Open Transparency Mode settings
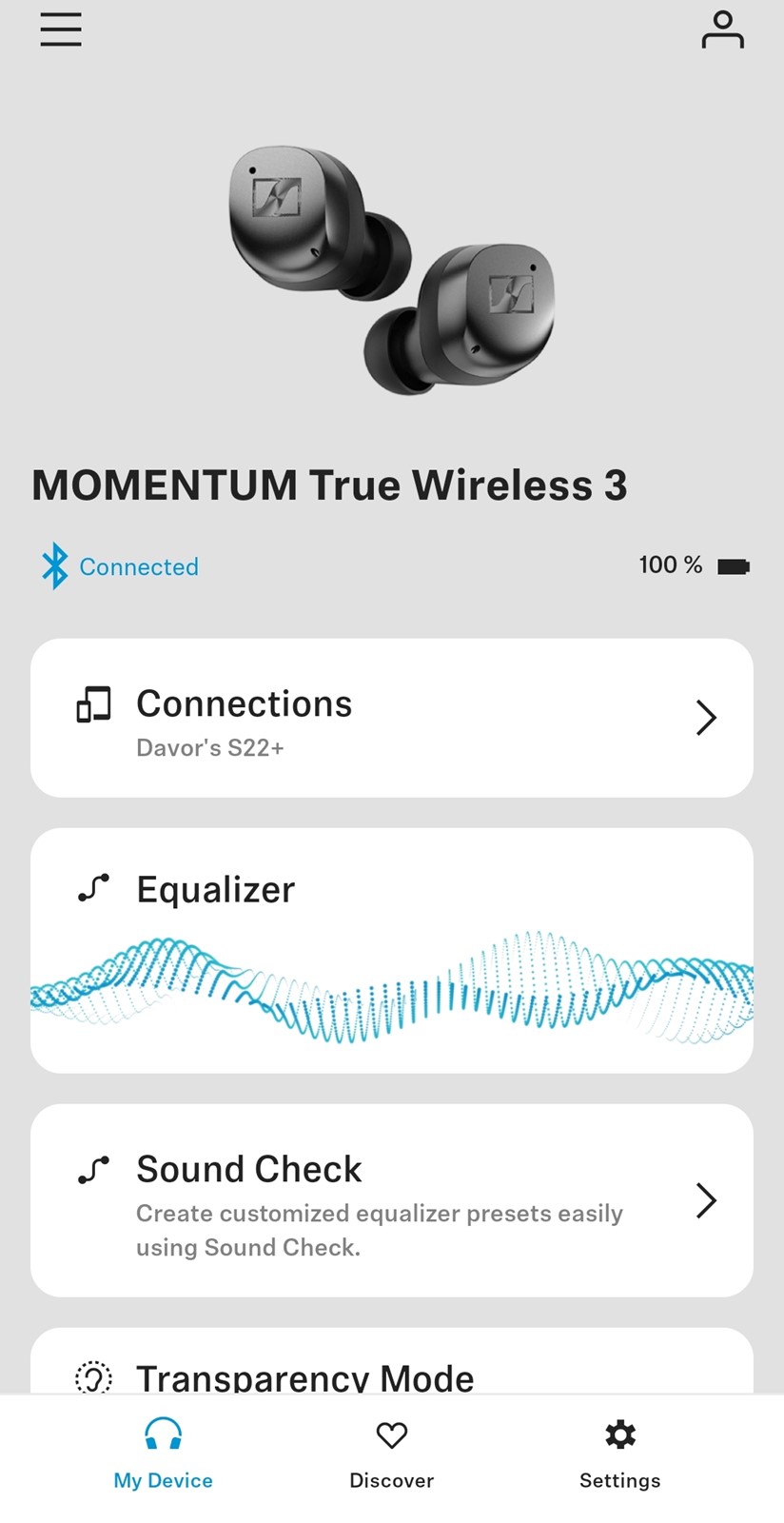784x1523 pixels. pyautogui.click(x=392, y=1363)
